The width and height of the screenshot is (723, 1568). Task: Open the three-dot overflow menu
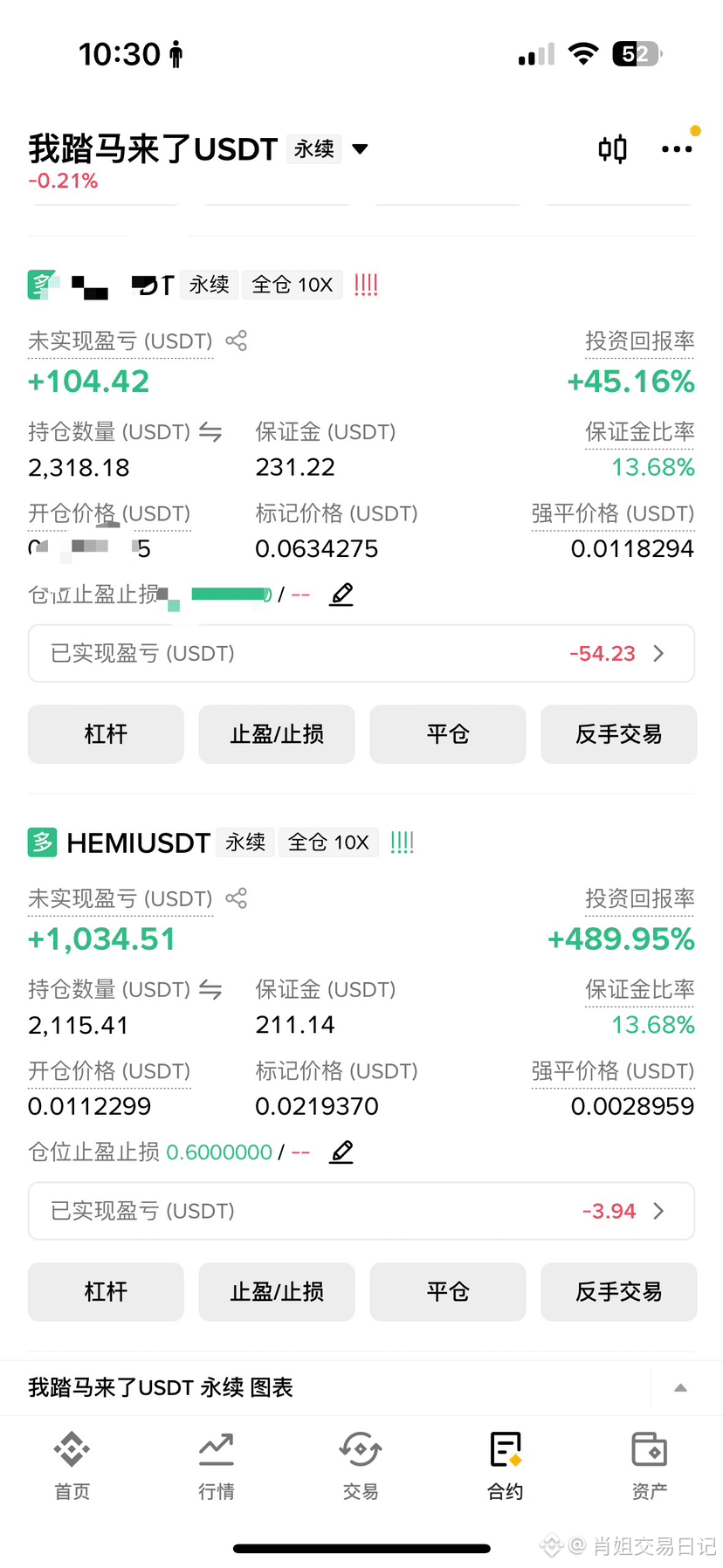(x=677, y=149)
